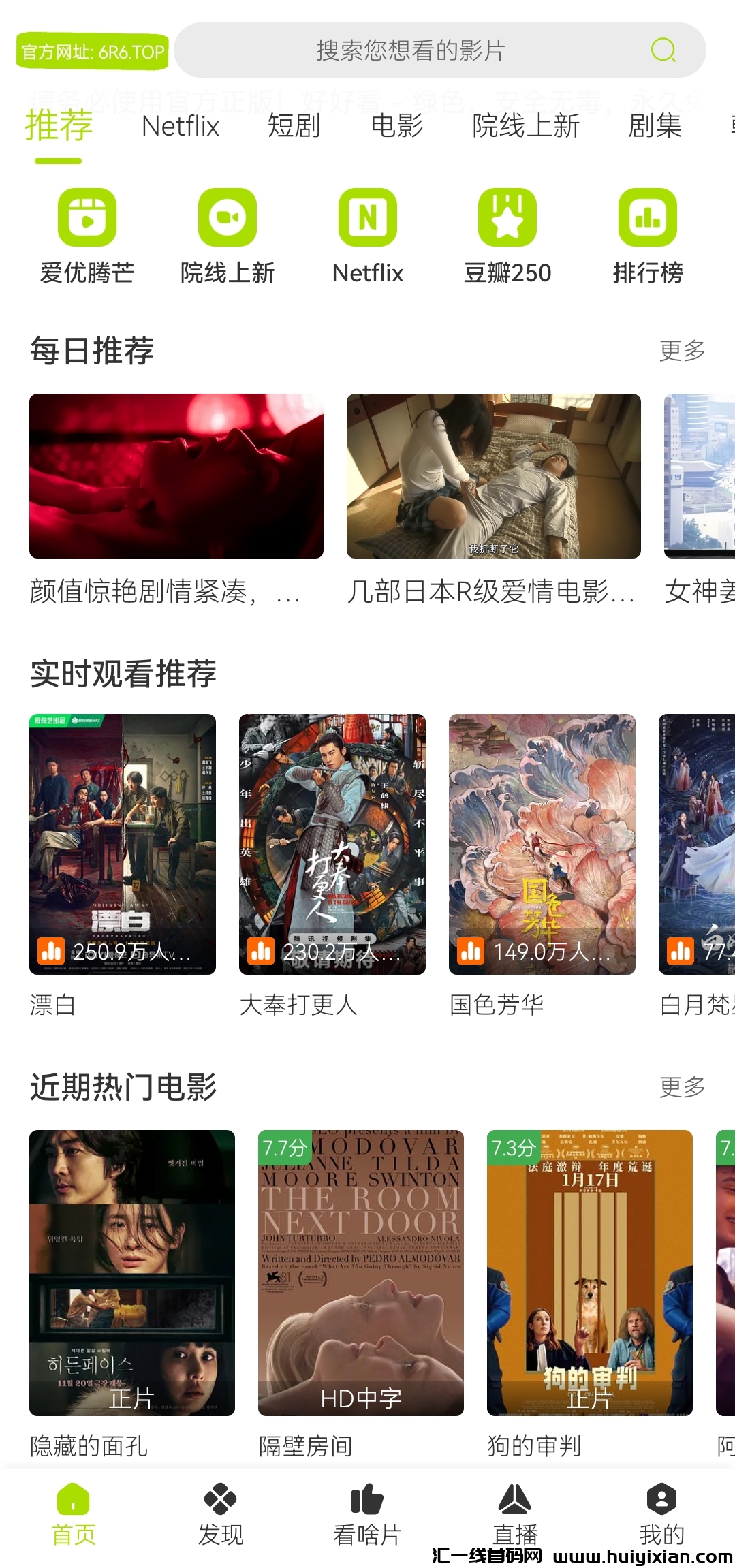Viewport: 735px width, 1568px height.
Task: Open the 大奉打更人 poster
Action: 332,843
